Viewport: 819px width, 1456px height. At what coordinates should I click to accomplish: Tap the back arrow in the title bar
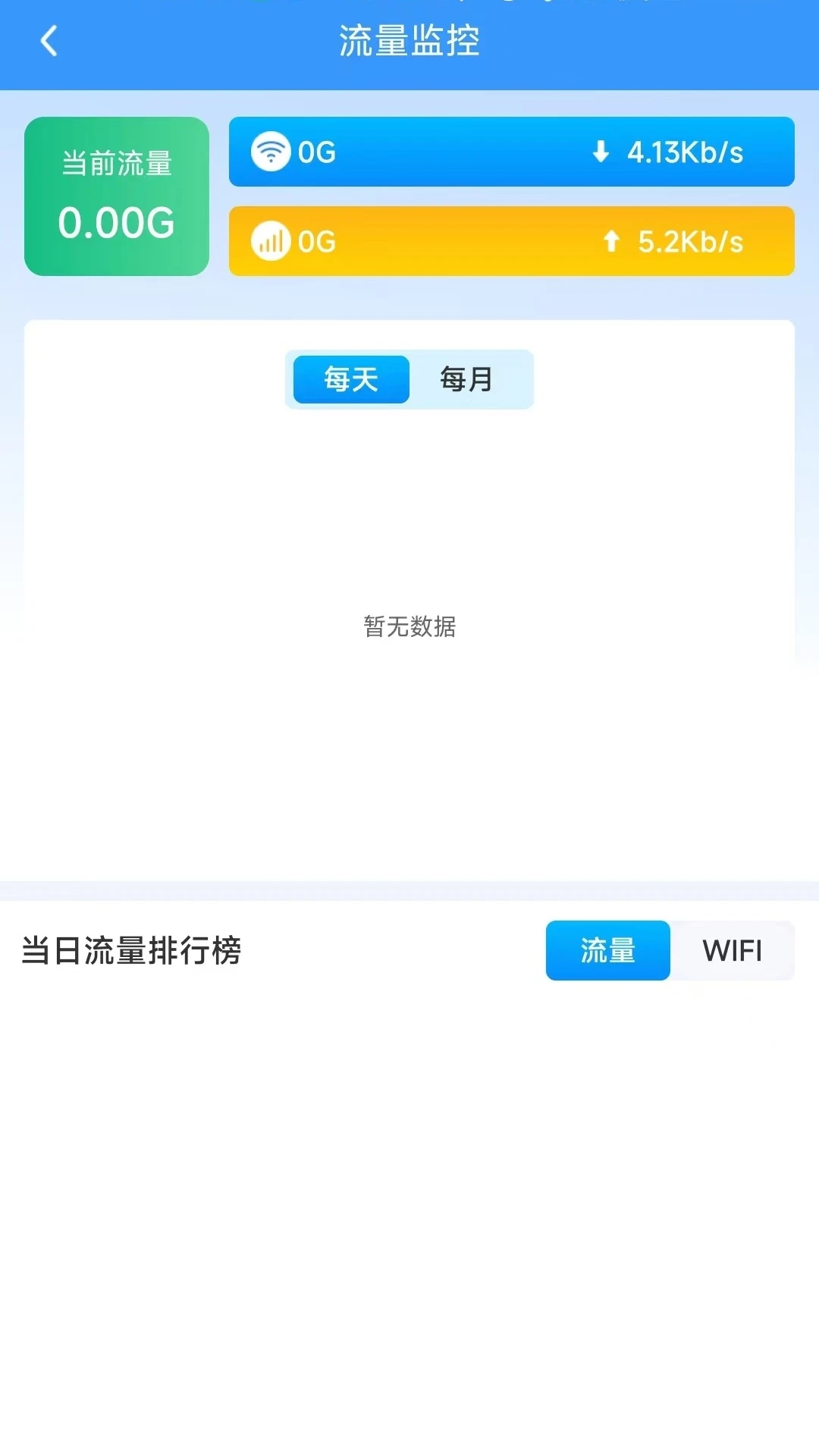click(x=49, y=42)
